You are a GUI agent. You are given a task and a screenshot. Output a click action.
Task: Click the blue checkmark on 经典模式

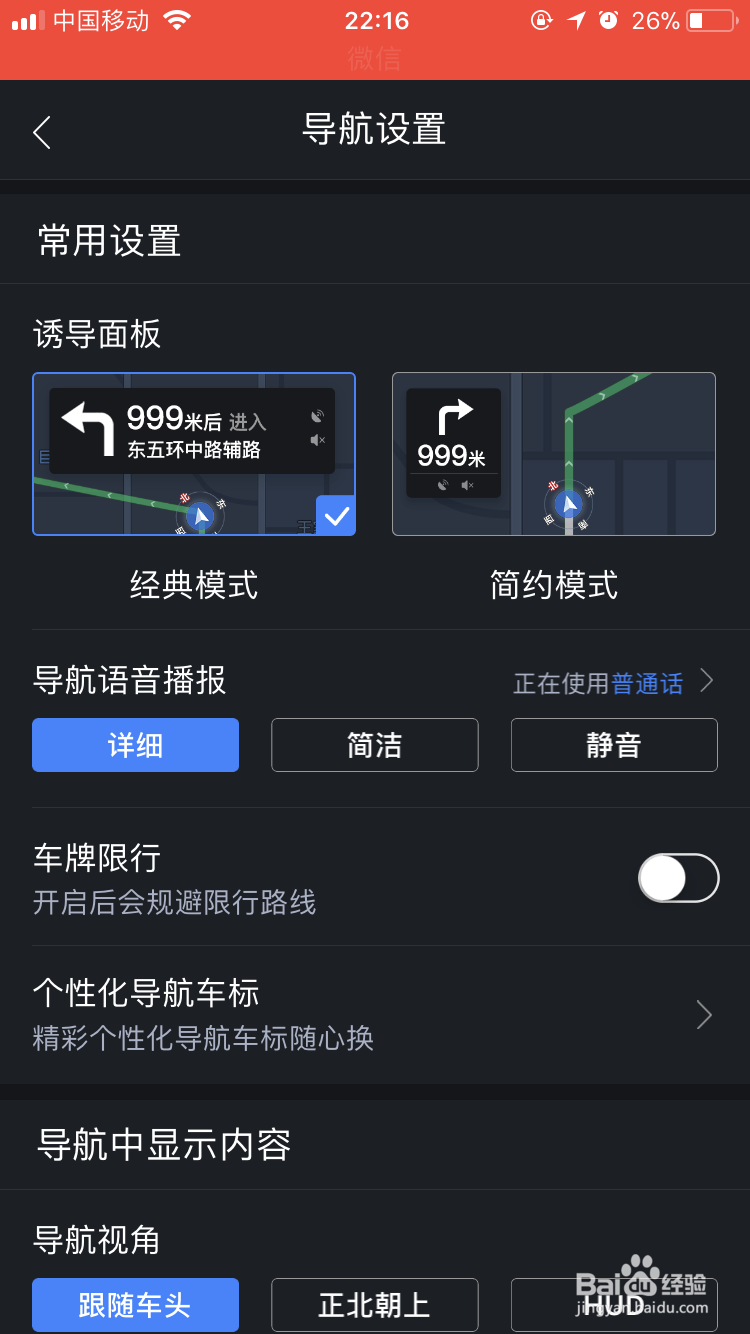point(336,516)
